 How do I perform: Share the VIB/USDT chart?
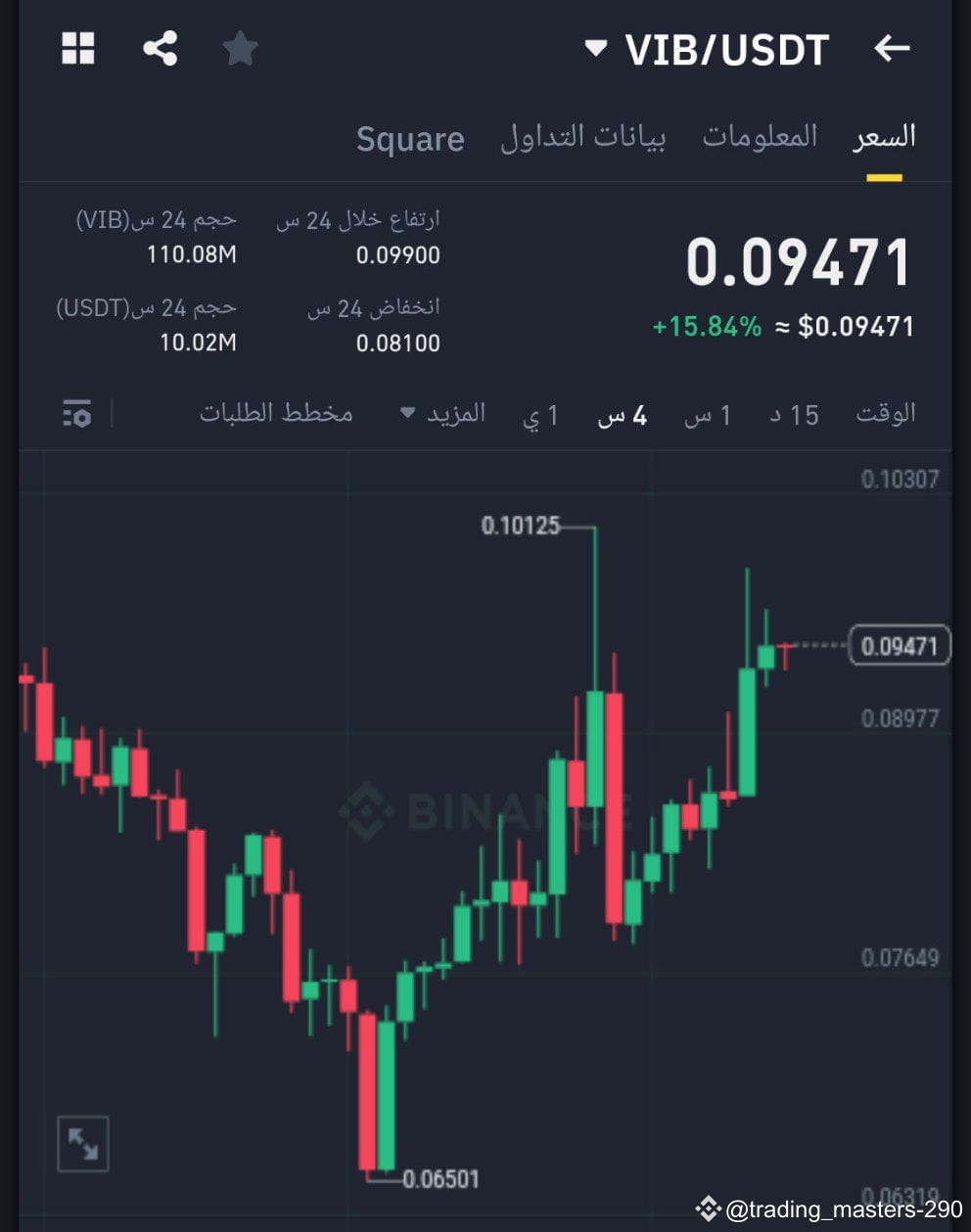161,47
